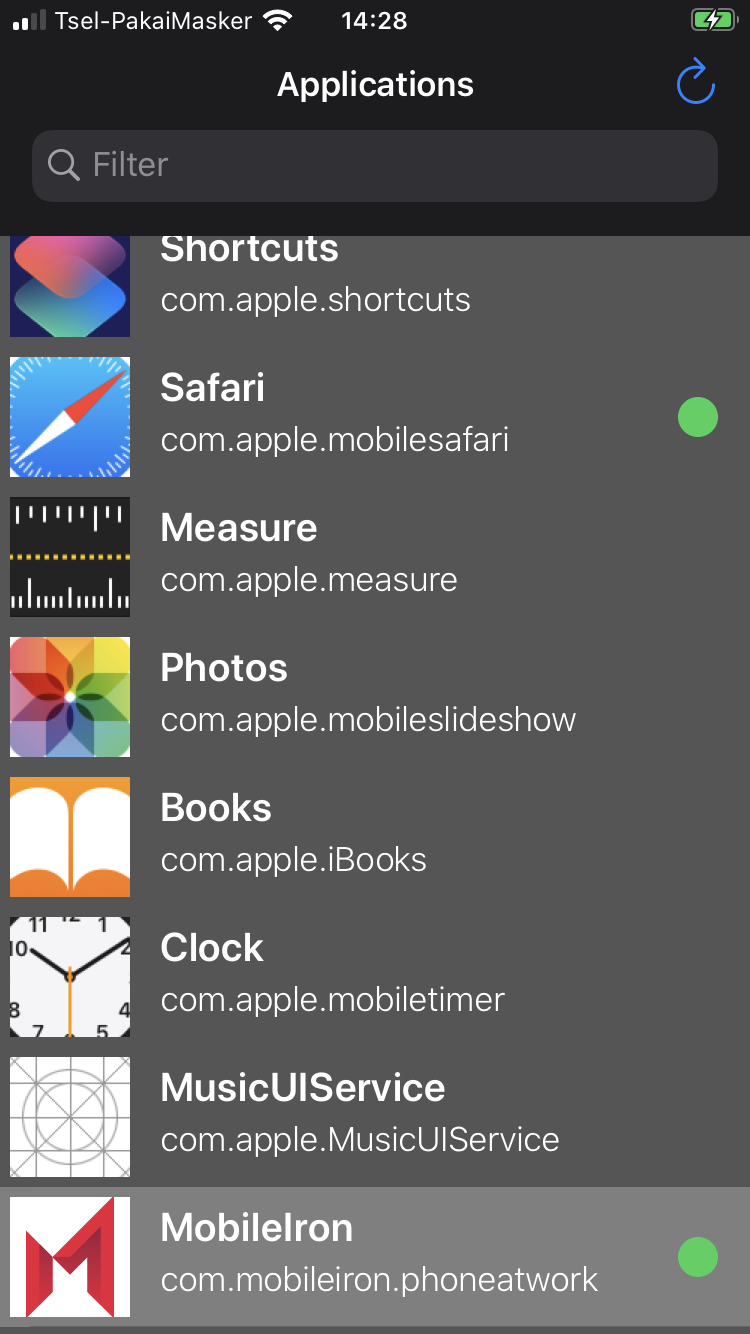
Task: Select Photos from the list
Action: coord(375,696)
